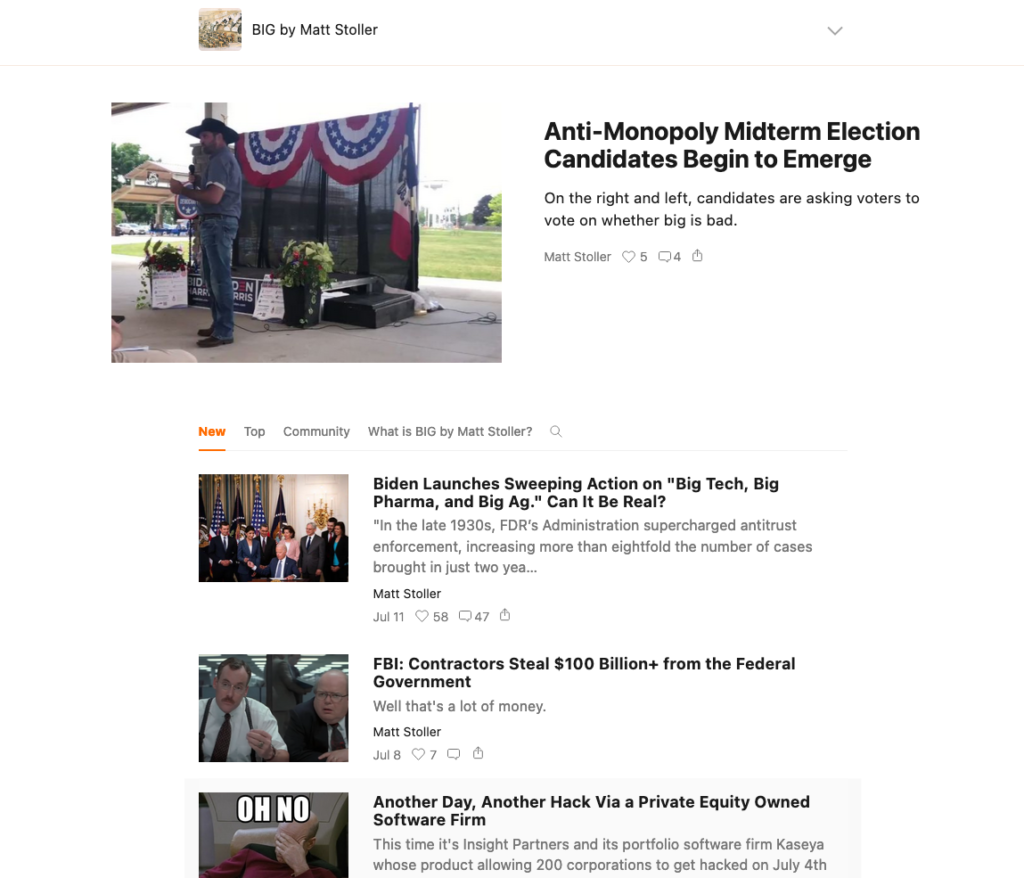Screen dimensions: 1024x878
Task: Open Another Day, Another Hack article
Action: coord(590,810)
